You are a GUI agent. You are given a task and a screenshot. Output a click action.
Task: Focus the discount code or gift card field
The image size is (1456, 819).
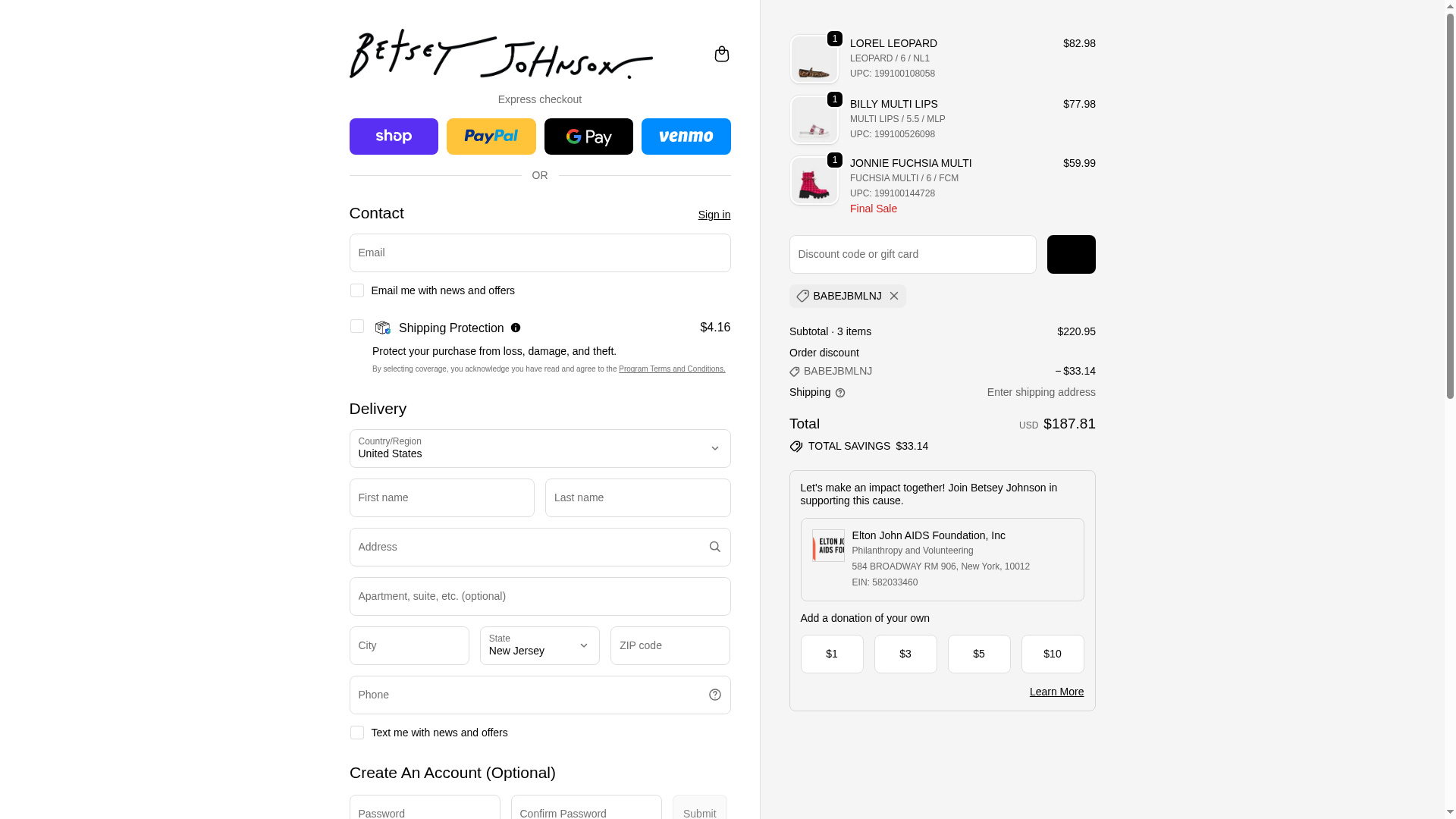[x=912, y=254]
